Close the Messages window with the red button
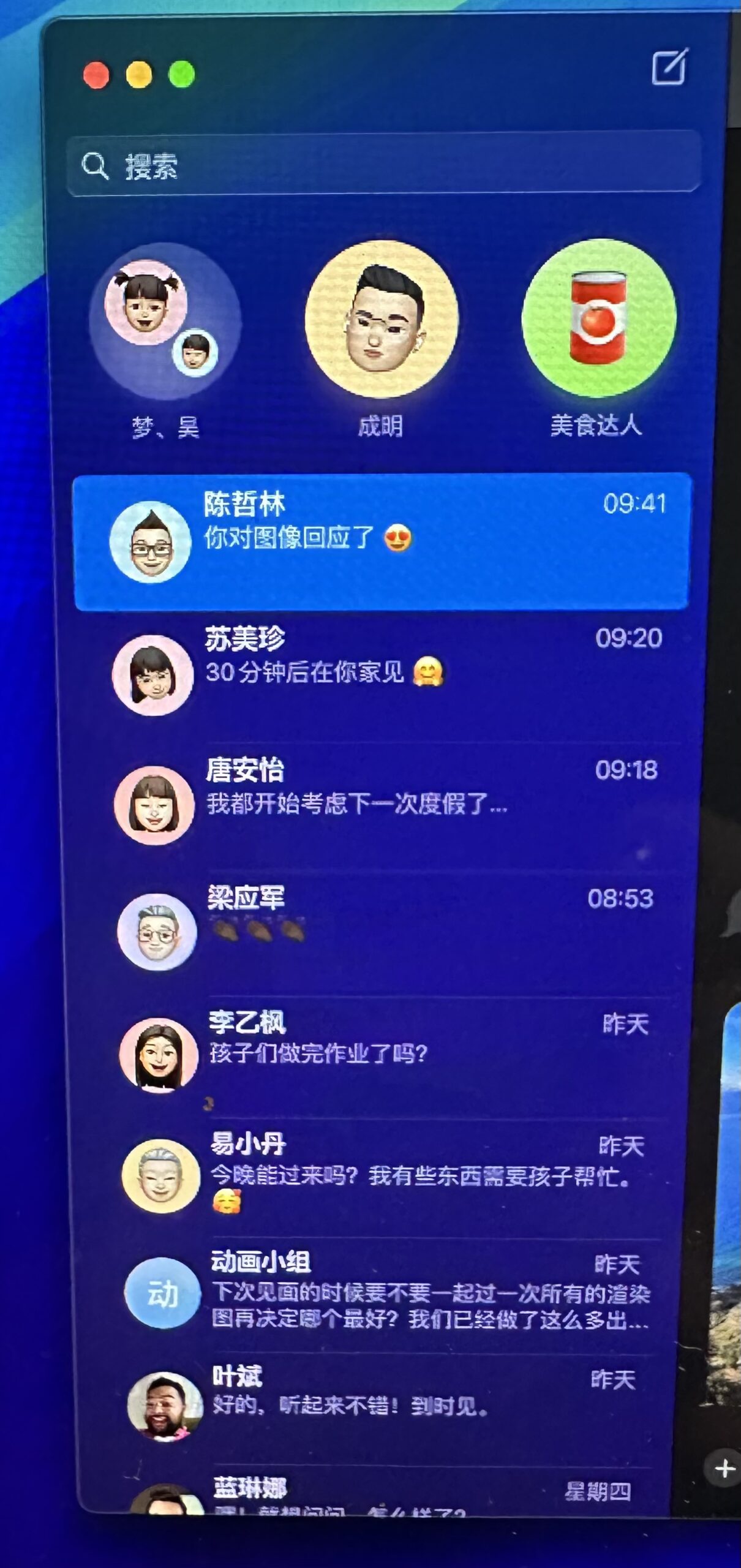Screen dimensions: 741x1568 pyautogui.click(x=96, y=75)
